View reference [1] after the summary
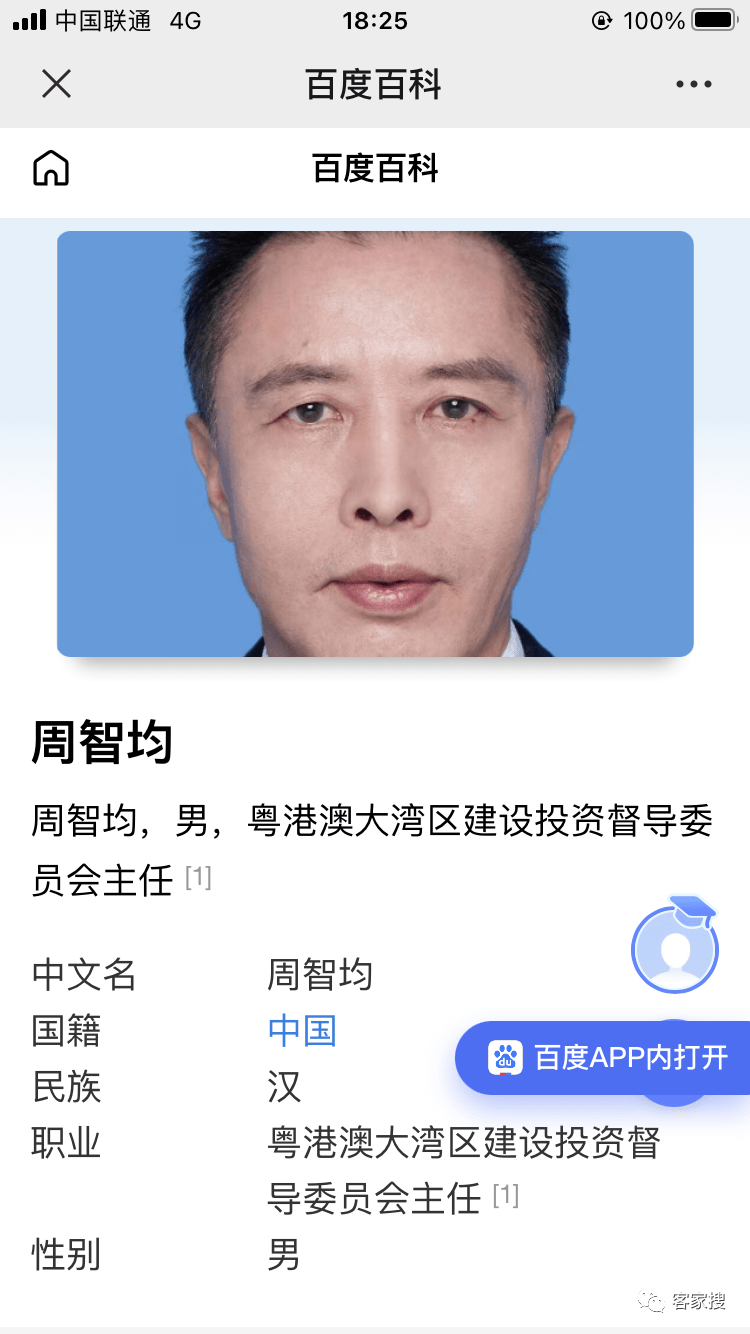 198,878
